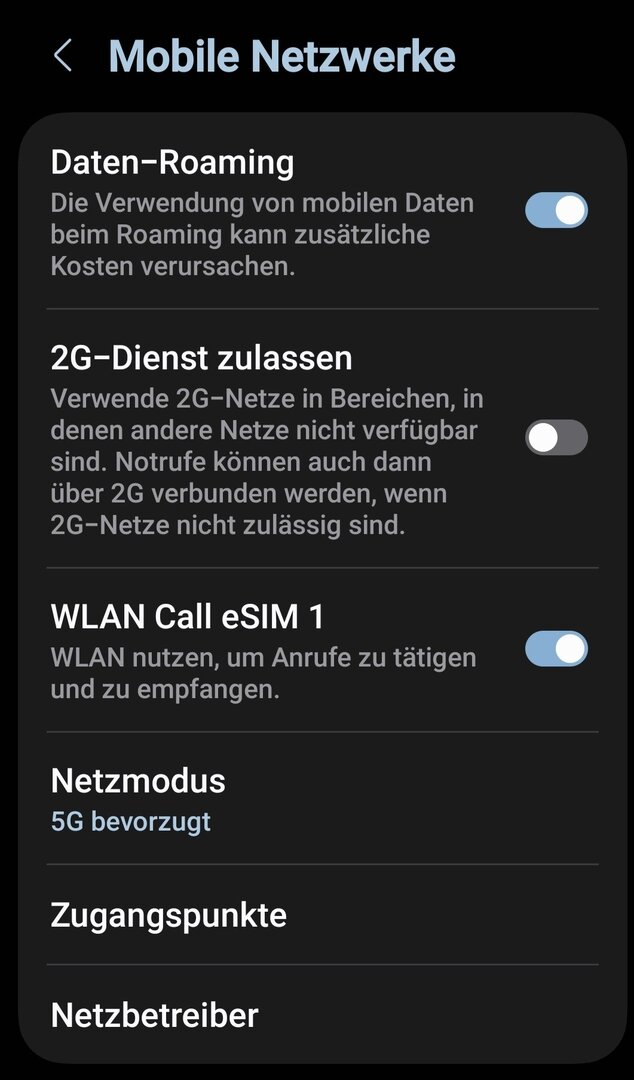Go back from Mobile Netzwerke
The height and width of the screenshot is (1080, 634).
click(63, 56)
